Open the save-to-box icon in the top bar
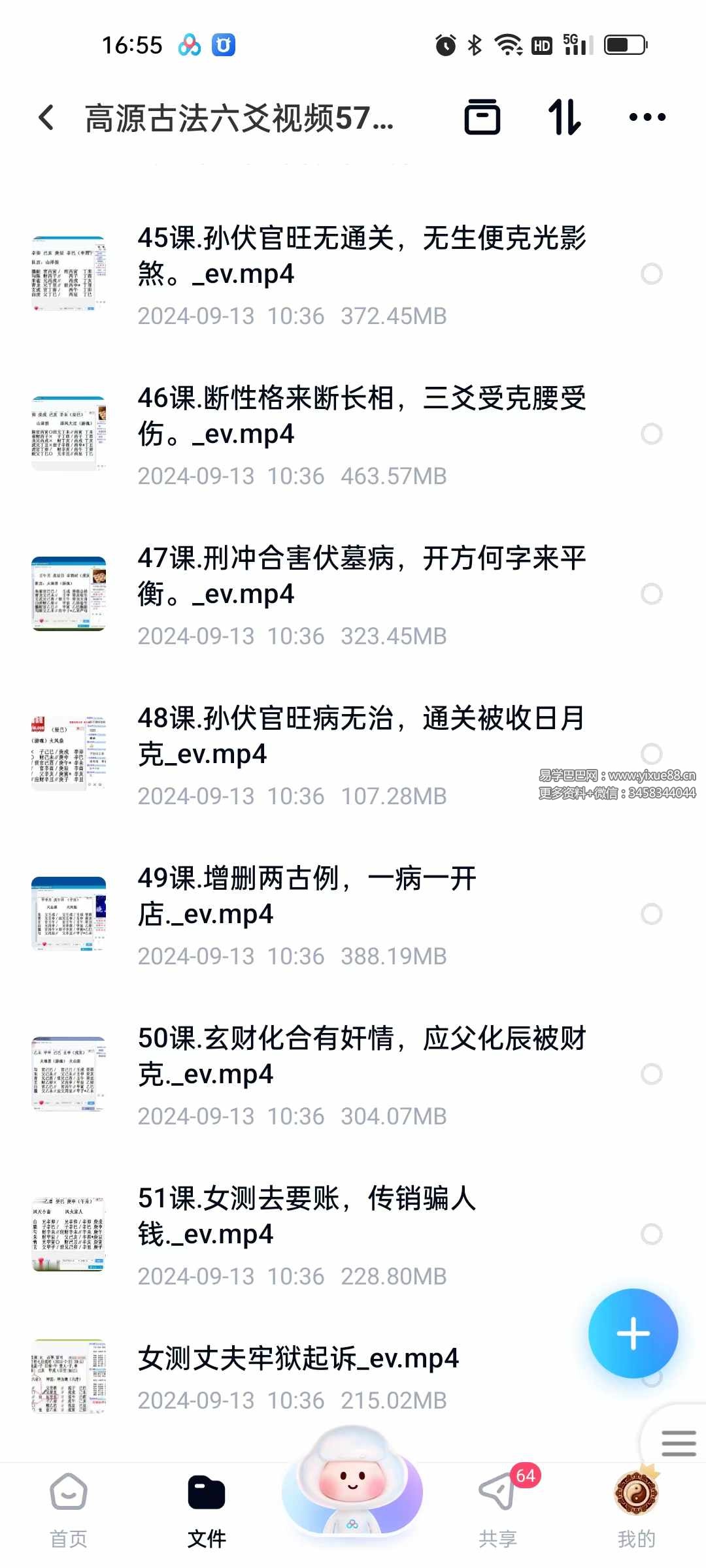706x1568 pixels. (x=482, y=118)
